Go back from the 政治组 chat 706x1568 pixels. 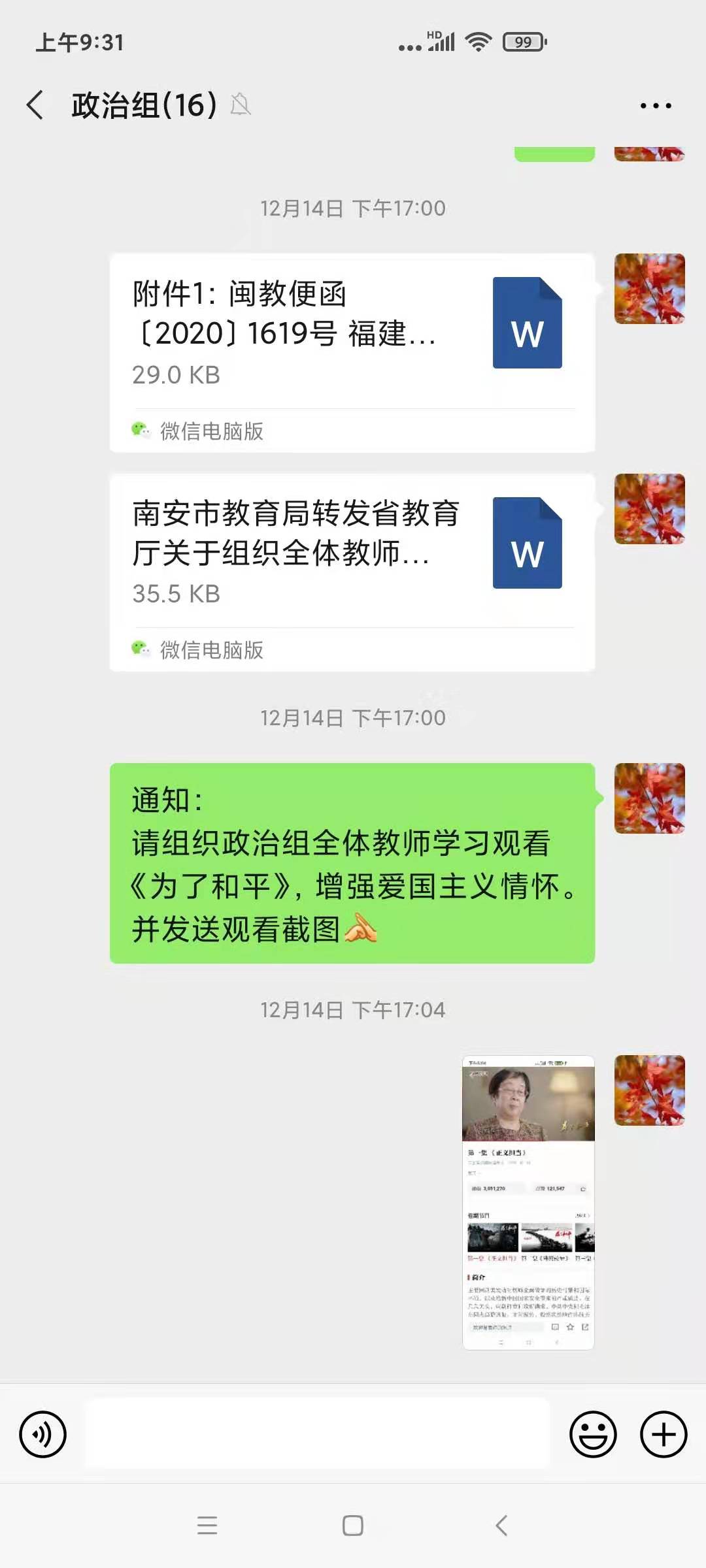[35, 105]
